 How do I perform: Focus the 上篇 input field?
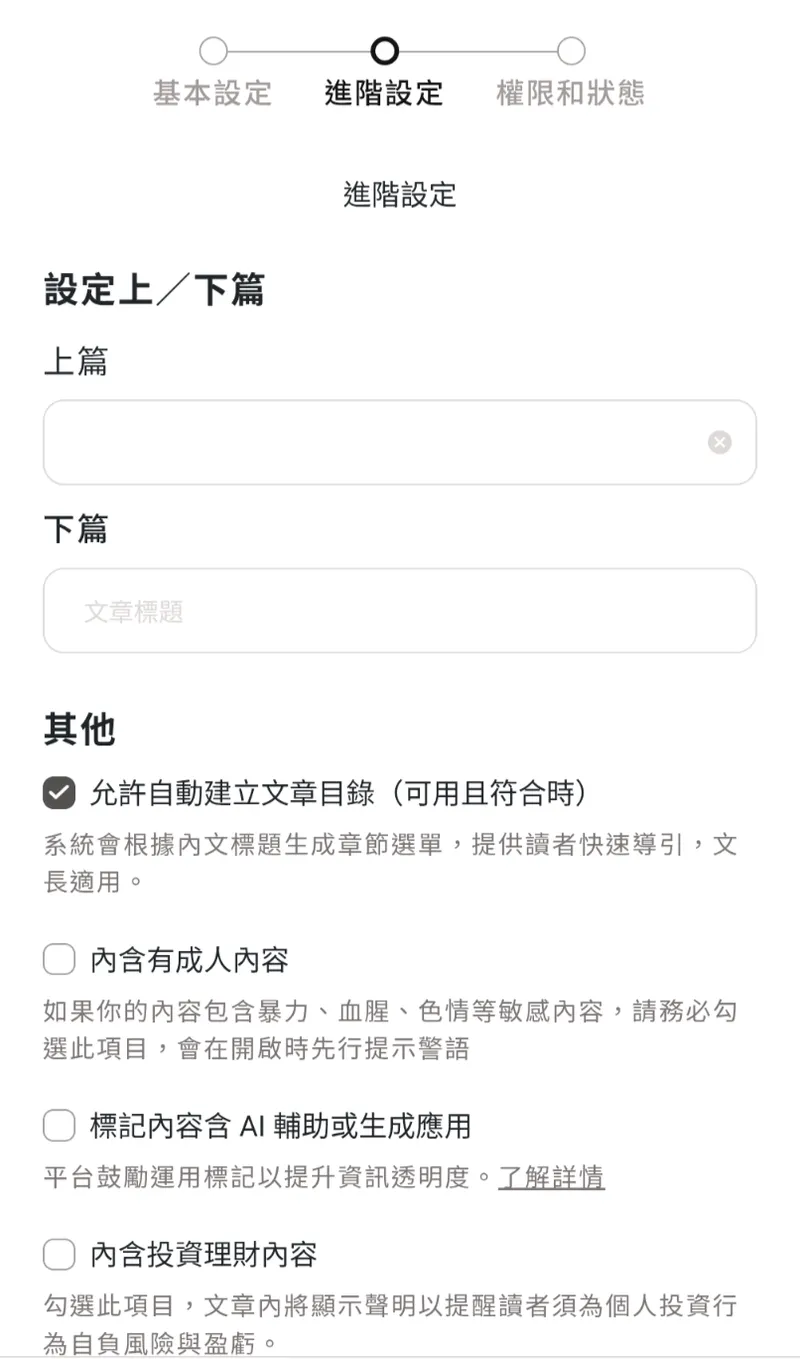pos(370,443)
